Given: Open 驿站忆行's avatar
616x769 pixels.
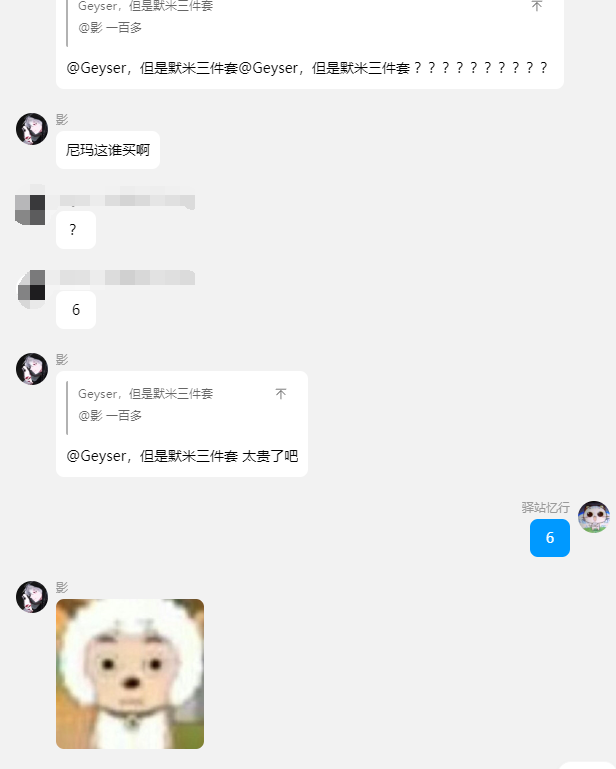Looking at the screenshot, I should (x=594, y=517).
